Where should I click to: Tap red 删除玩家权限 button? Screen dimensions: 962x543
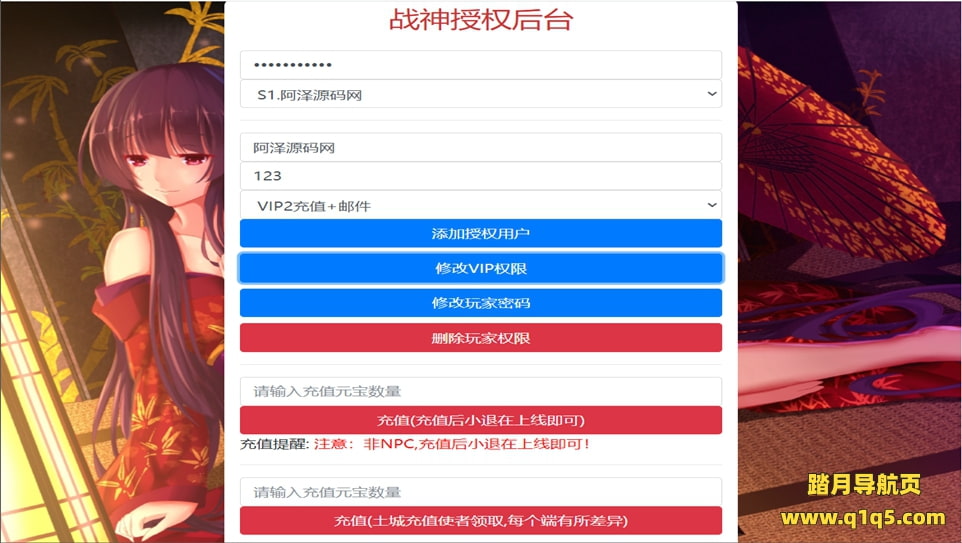point(480,338)
